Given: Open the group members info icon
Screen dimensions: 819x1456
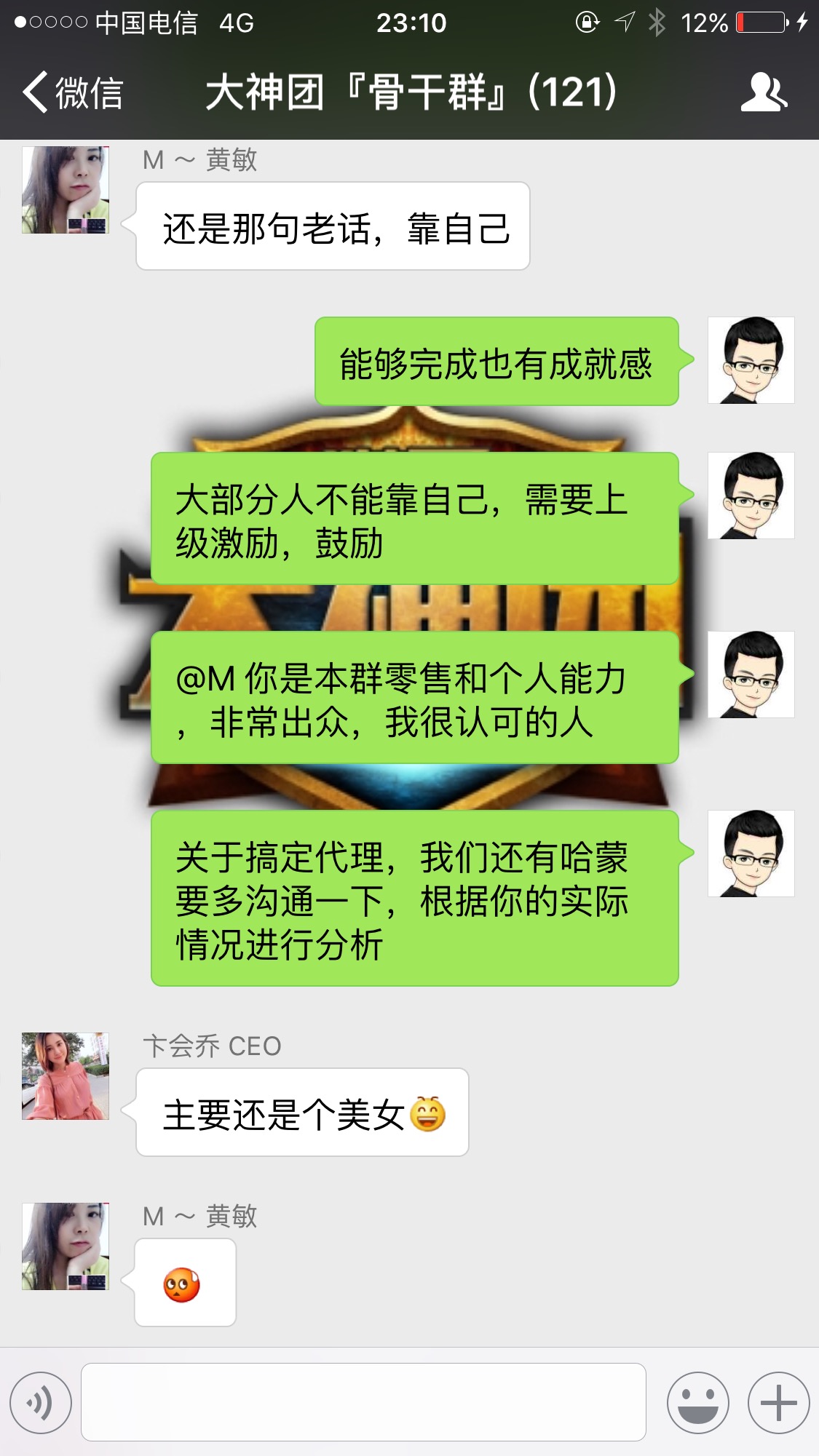Looking at the screenshot, I should tap(764, 92).
